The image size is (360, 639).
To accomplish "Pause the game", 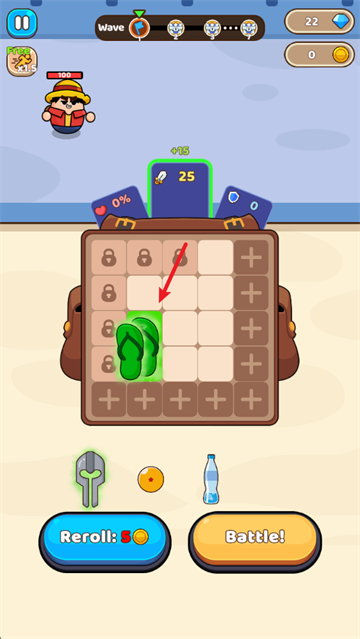I will 22,23.
